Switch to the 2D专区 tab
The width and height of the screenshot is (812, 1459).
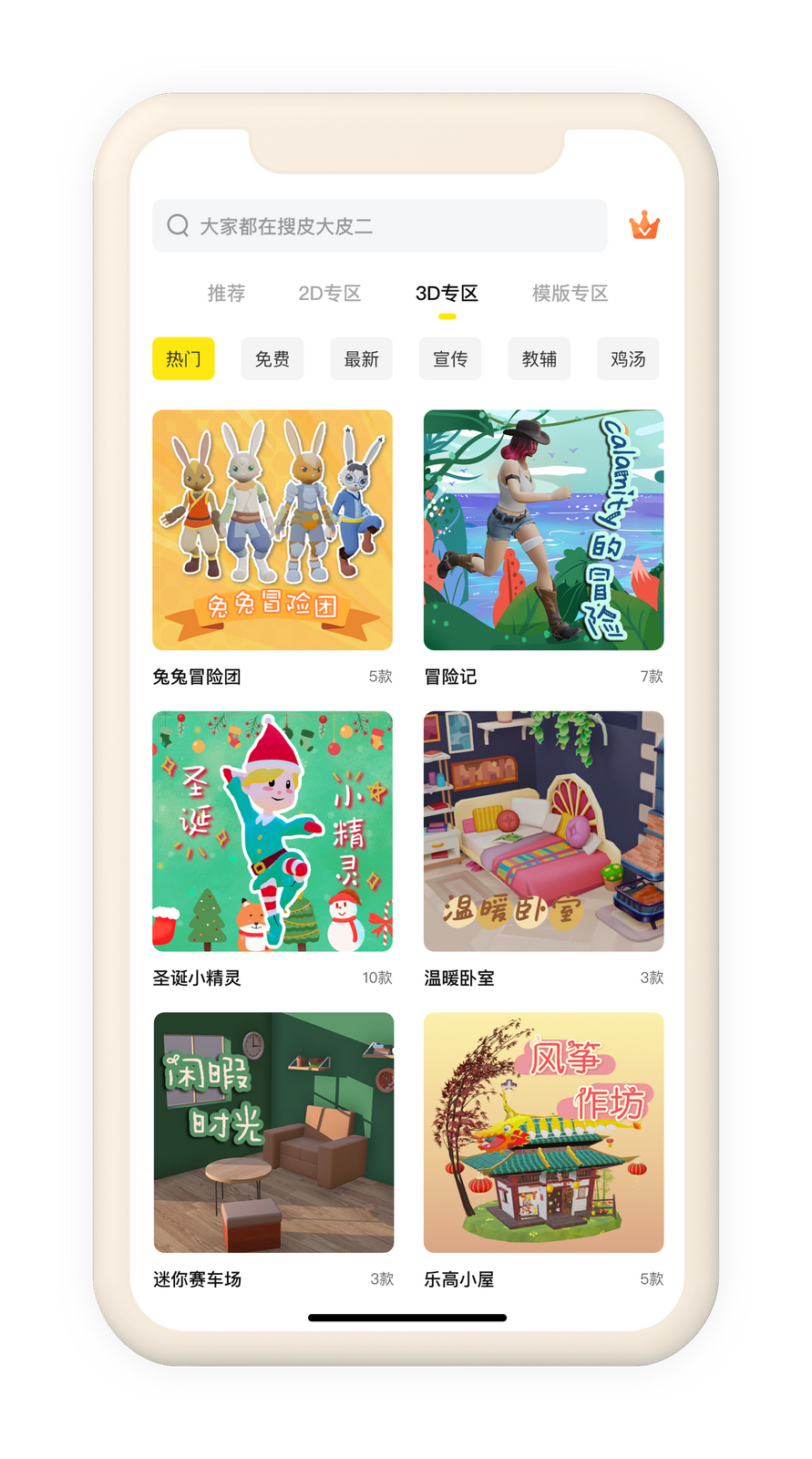pyautogui.click(x=330, y=294)
